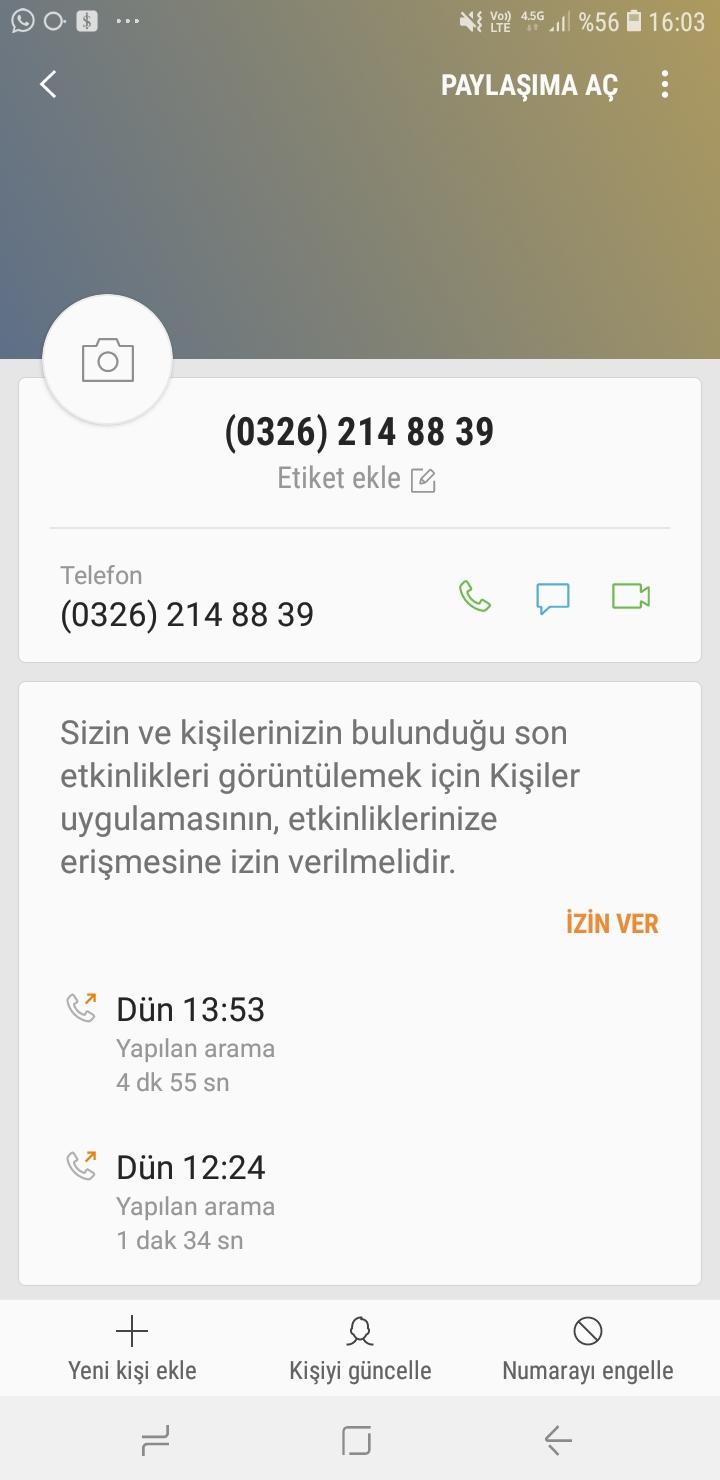720x1480 pixels.
Task: Tap PAYLAŞIMA AÇ button
Action: (529, 85)
